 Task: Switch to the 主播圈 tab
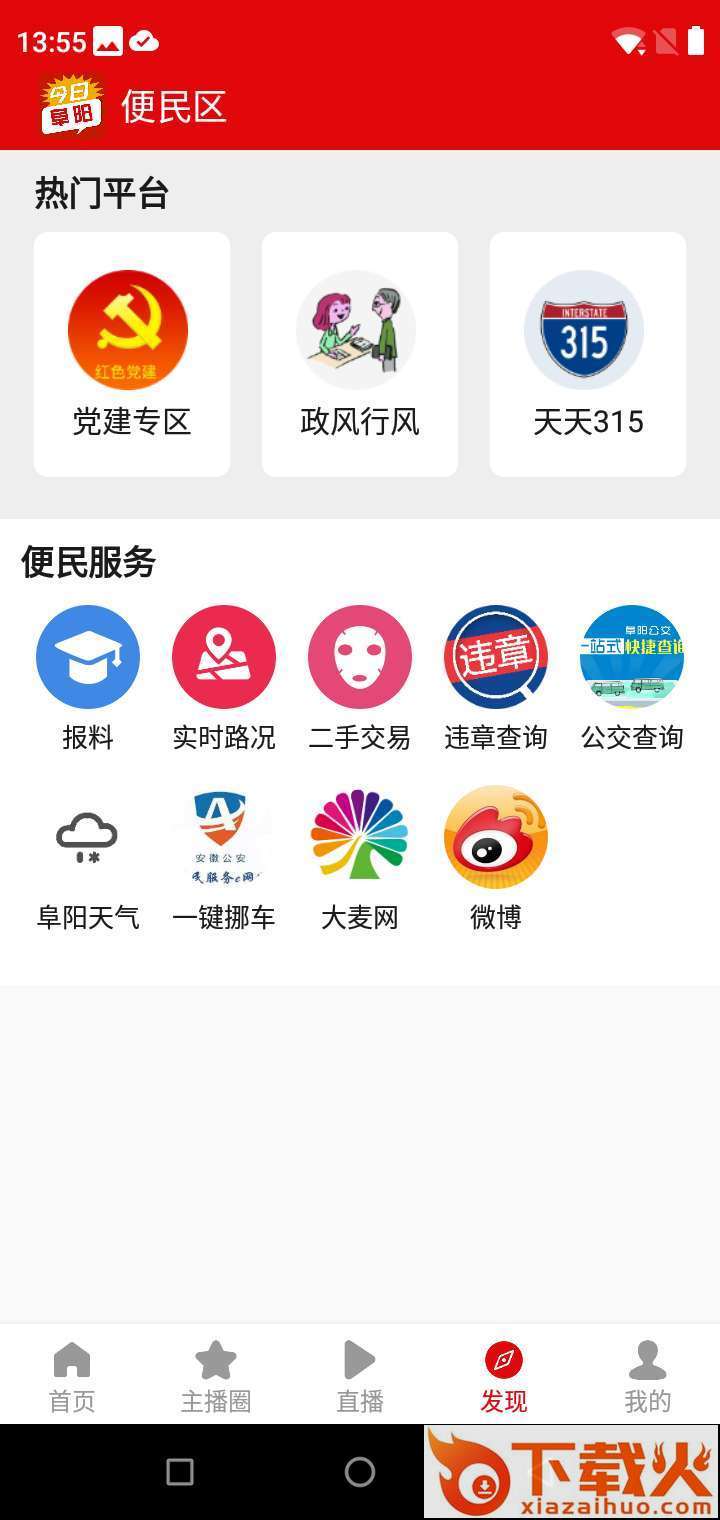click(216, 1376)
